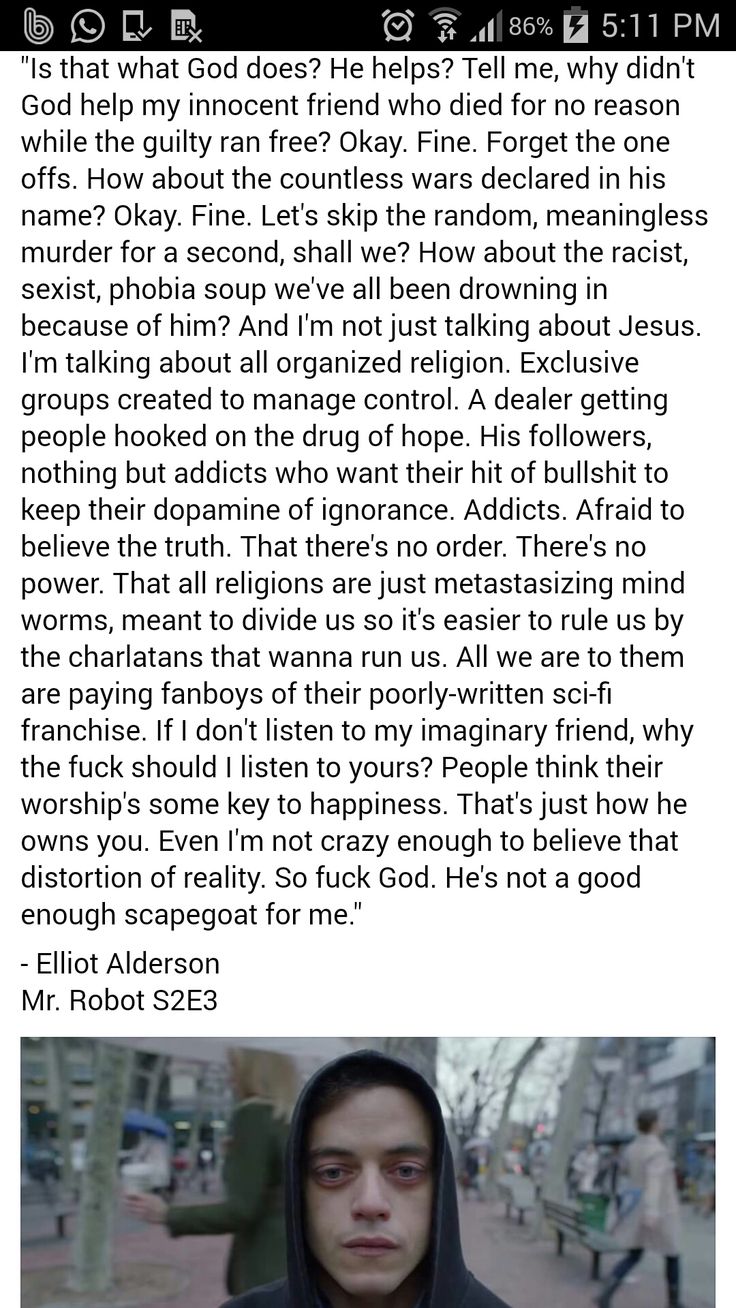Open the hooded man photo below the quote
The image size is (736, 1308).
point(368,1172)
